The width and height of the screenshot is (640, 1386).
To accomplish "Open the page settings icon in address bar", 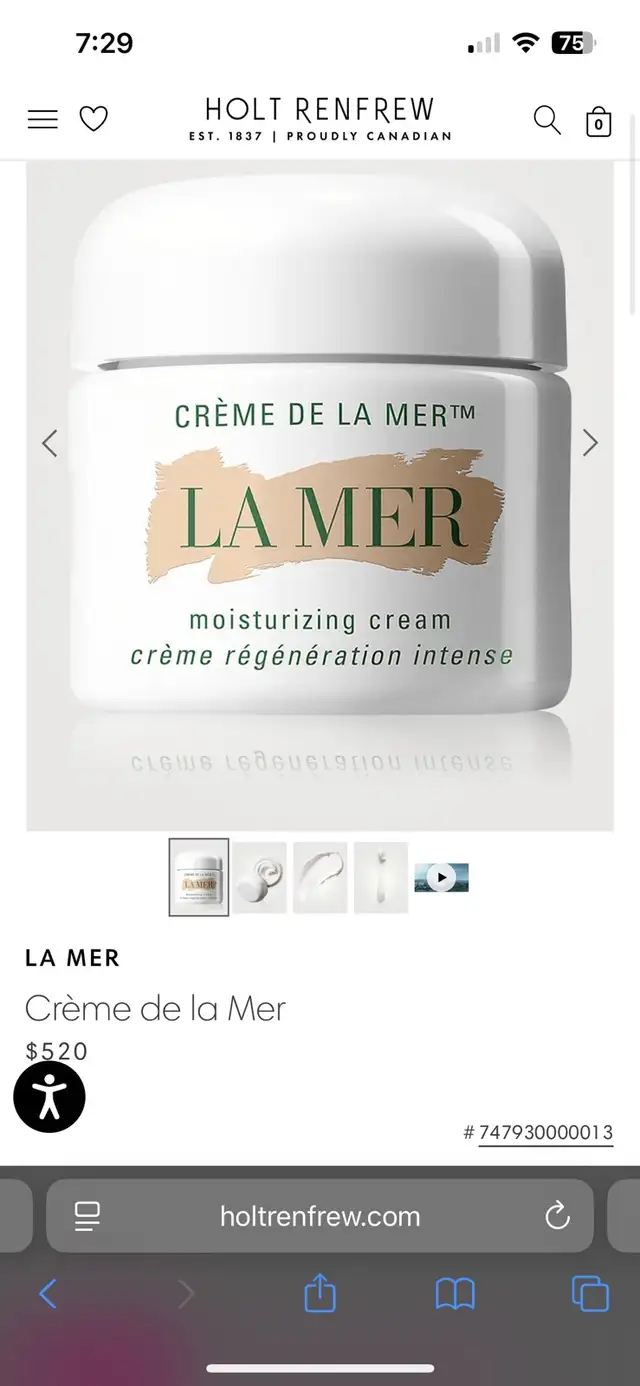I will click(87, 1216).
